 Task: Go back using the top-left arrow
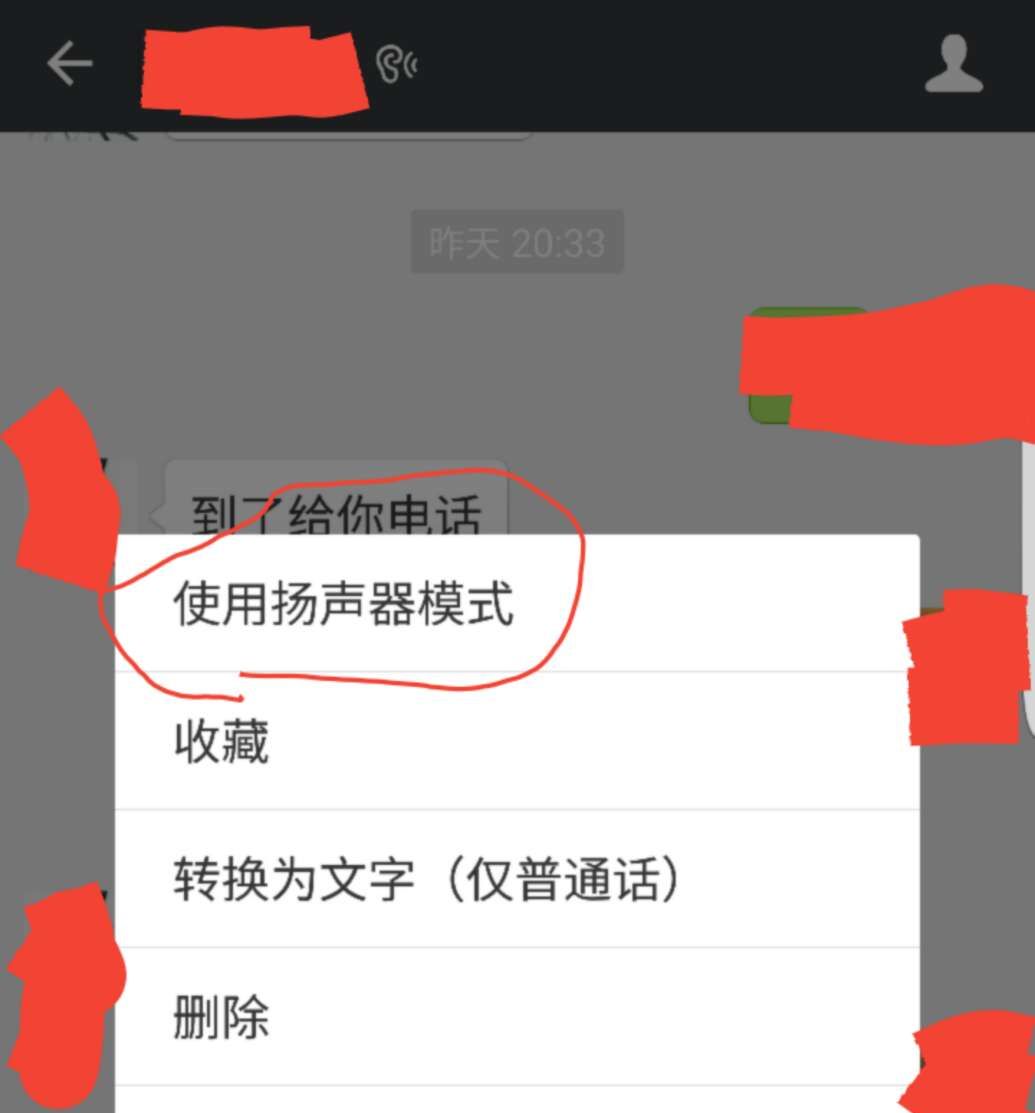tap(69, 65)
